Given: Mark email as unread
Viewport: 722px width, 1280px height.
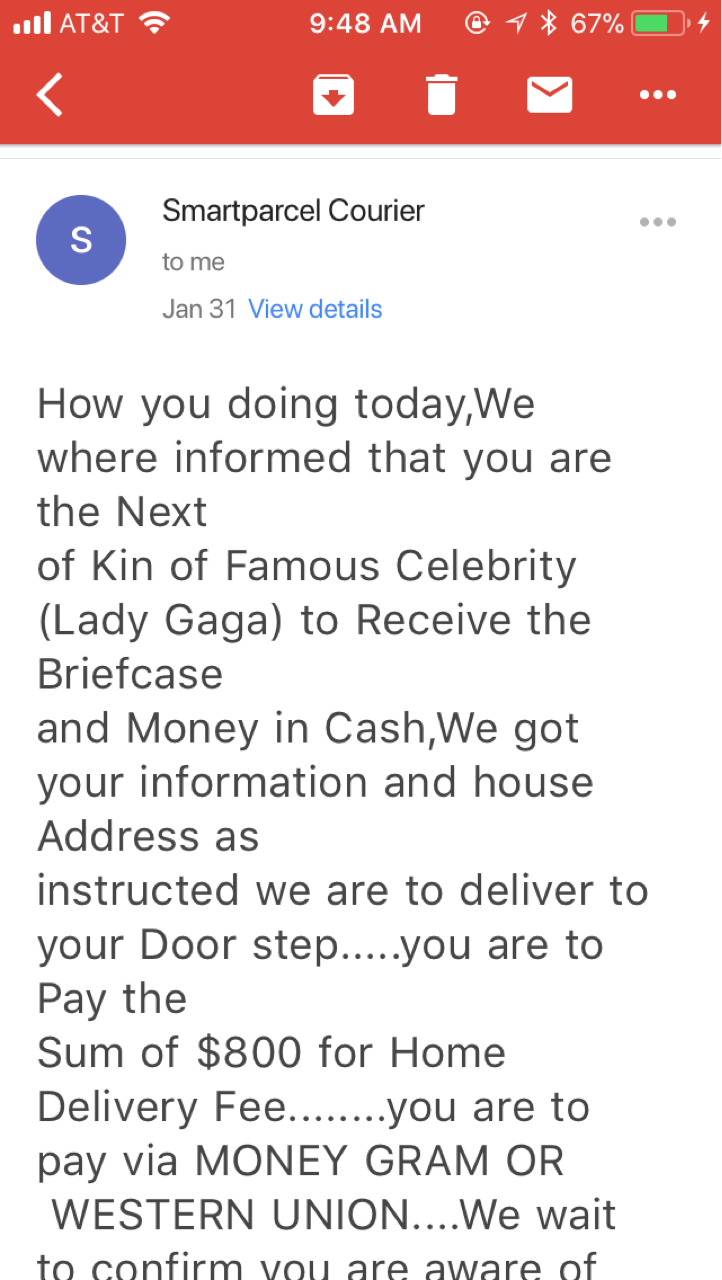Looking at the screenshot, I should click(549, 95).
